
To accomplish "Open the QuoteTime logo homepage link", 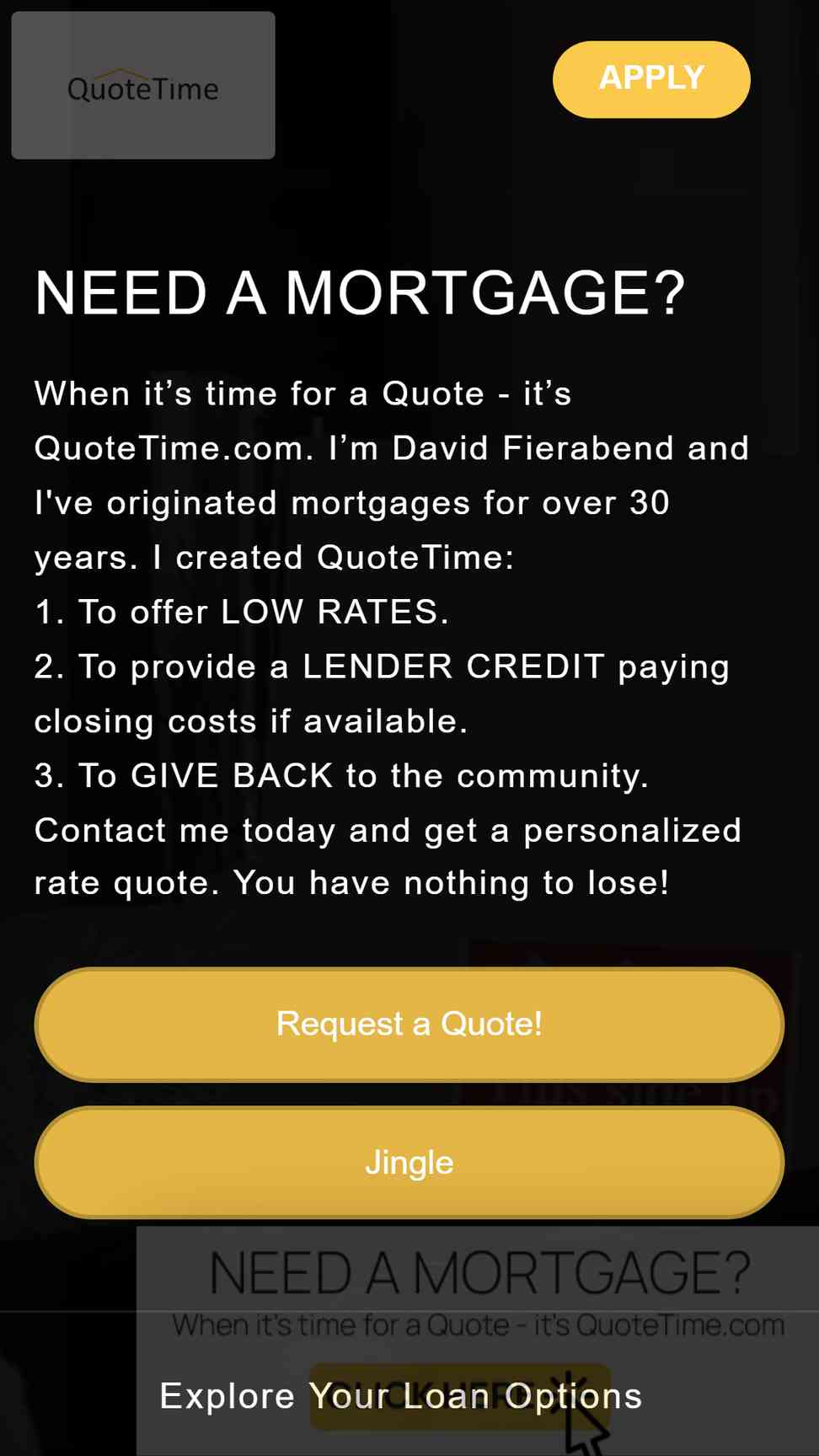I will [x=143, y=86].
